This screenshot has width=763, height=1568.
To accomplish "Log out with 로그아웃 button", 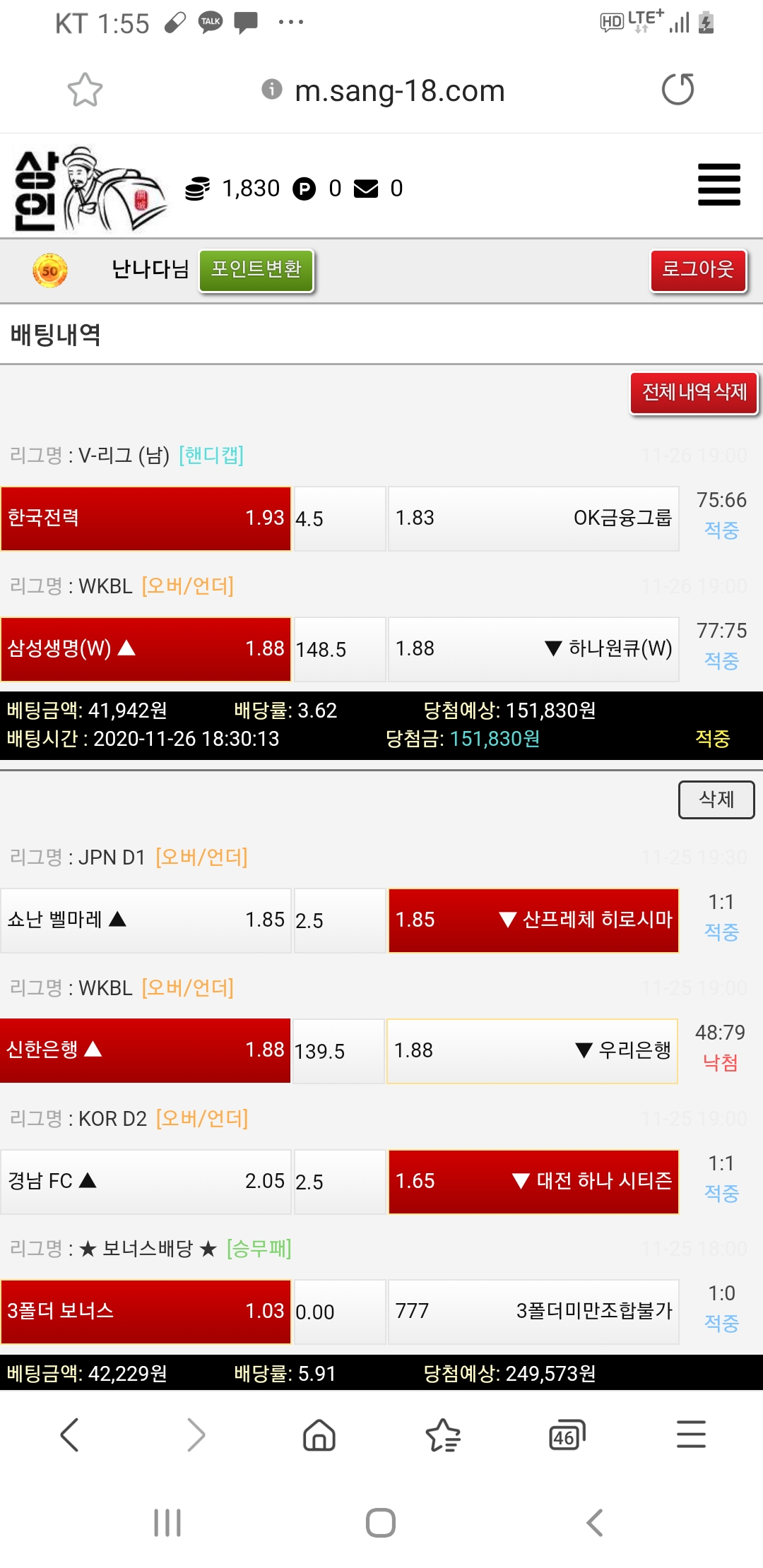I will click(698, 270).
